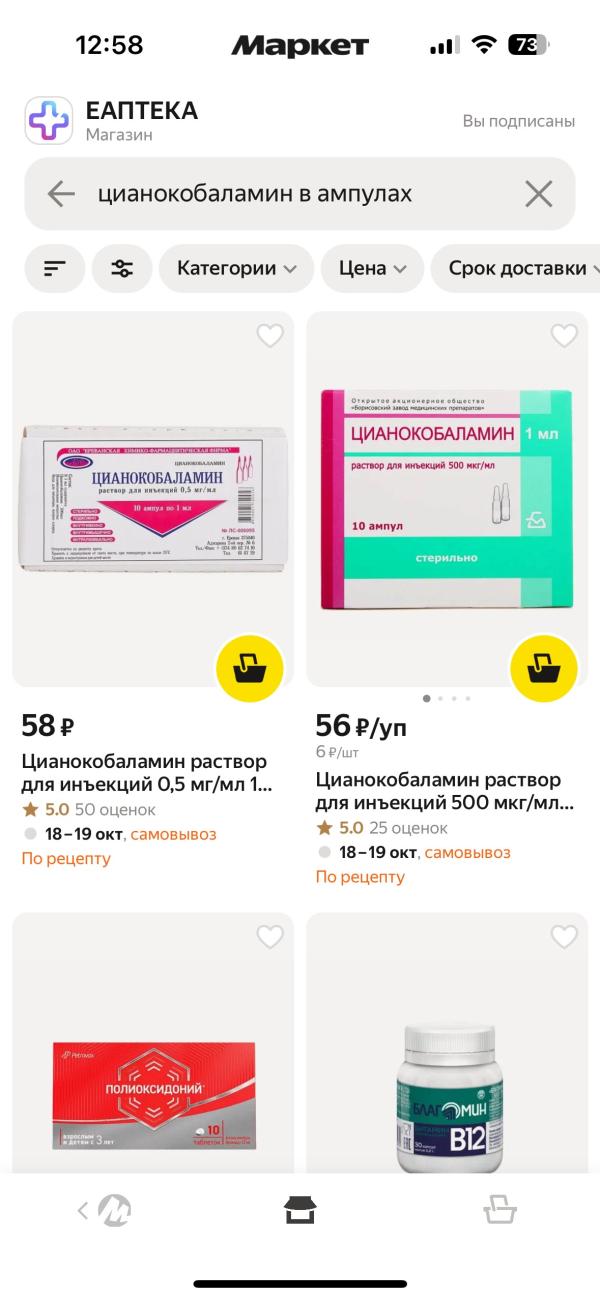Expand the Категории dropdown chip
Screen dimensions: 600x1300
[x=236, y=268]
